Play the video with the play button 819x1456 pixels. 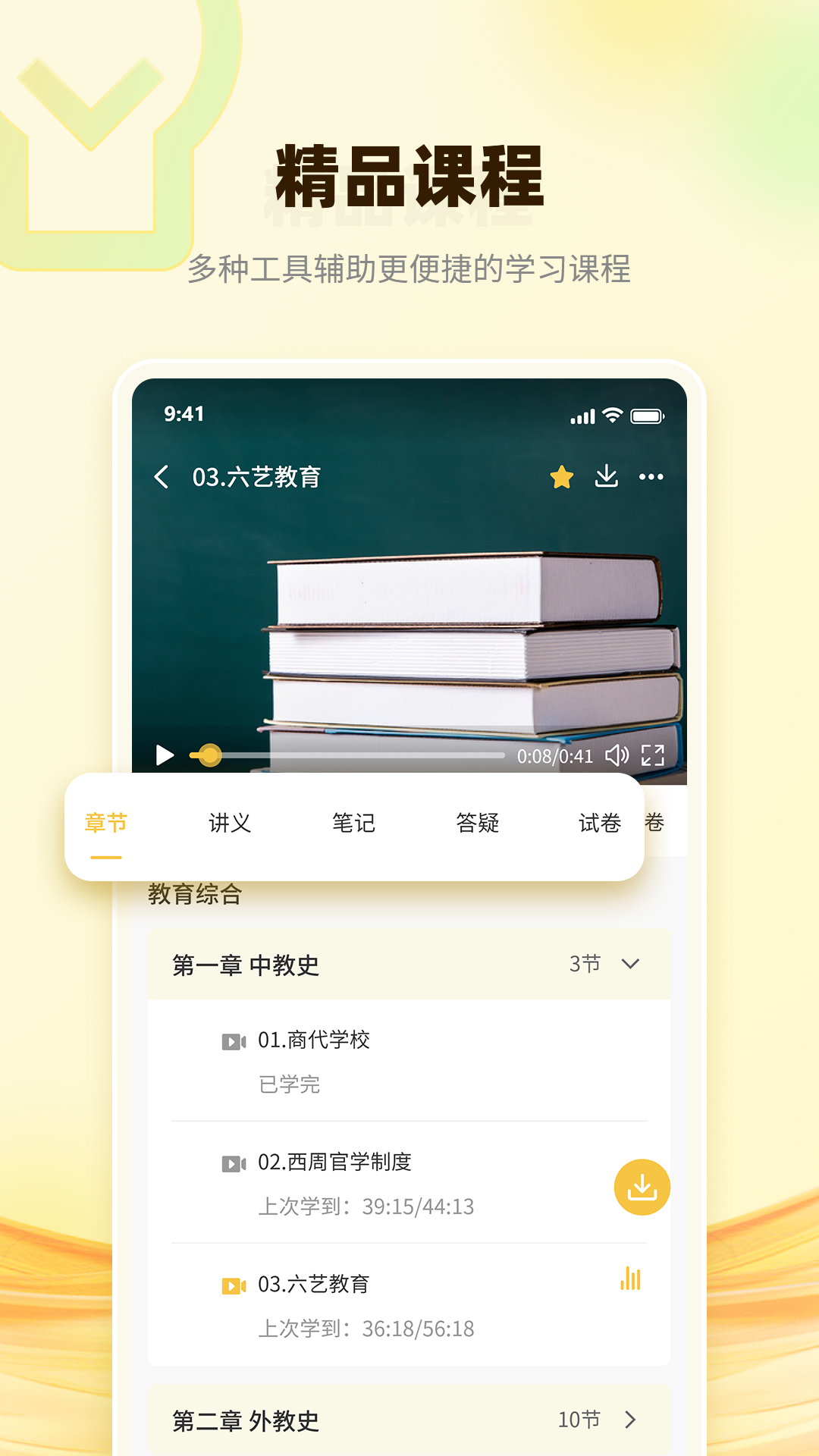(163, 755)
